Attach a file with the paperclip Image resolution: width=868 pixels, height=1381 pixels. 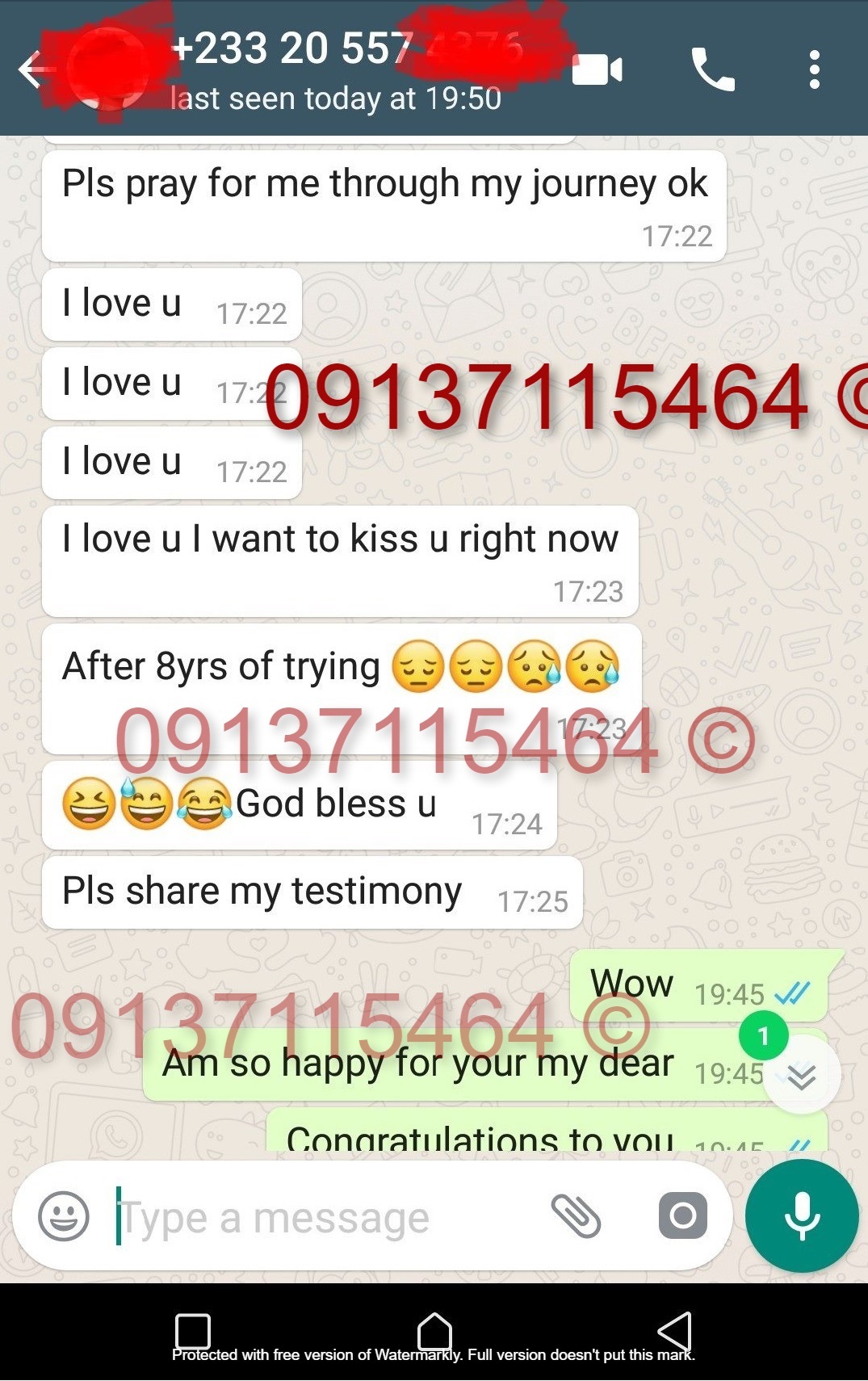(x=576, y=1216)
